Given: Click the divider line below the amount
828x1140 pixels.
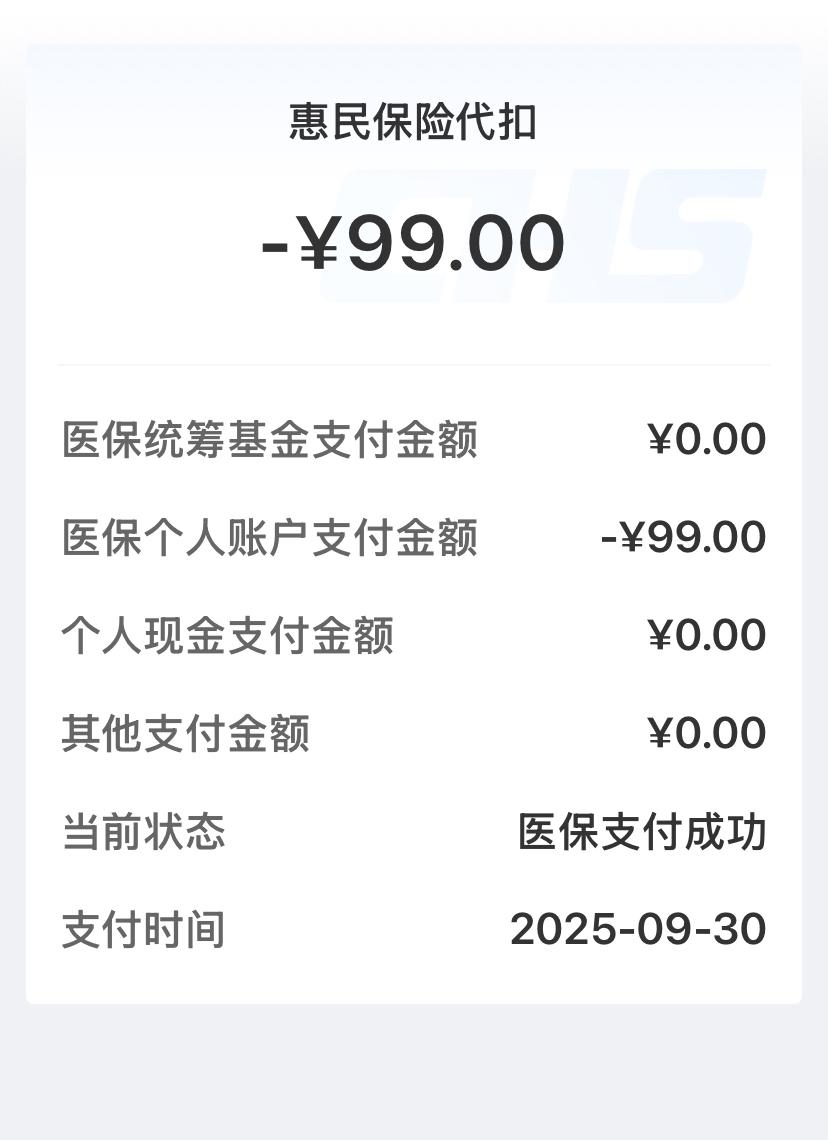Looking at the screenshot, I should point(414,366).
